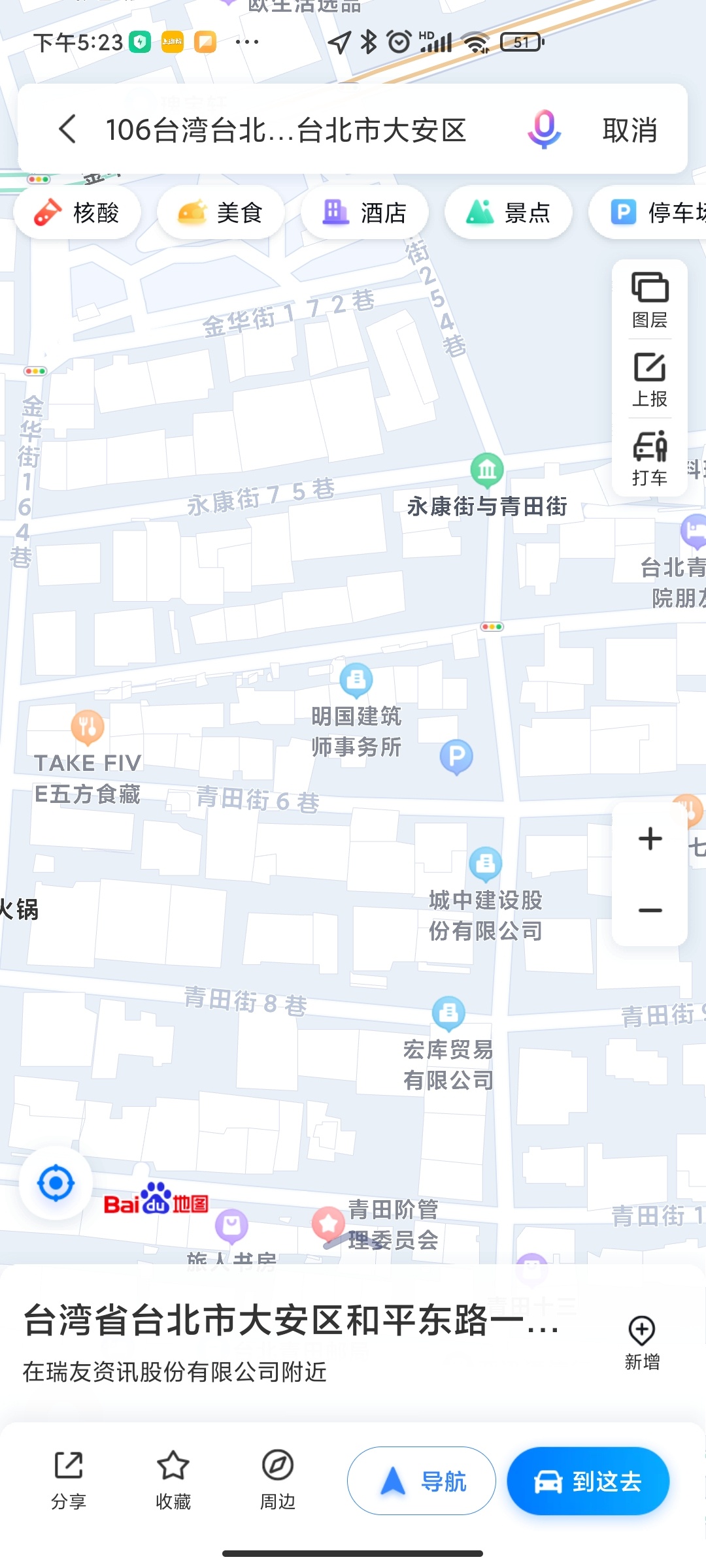Image resolution: width=706 pixels, height=1568 pixels.
Task: Zoom in with the plus button
Action: pos(650,839)
